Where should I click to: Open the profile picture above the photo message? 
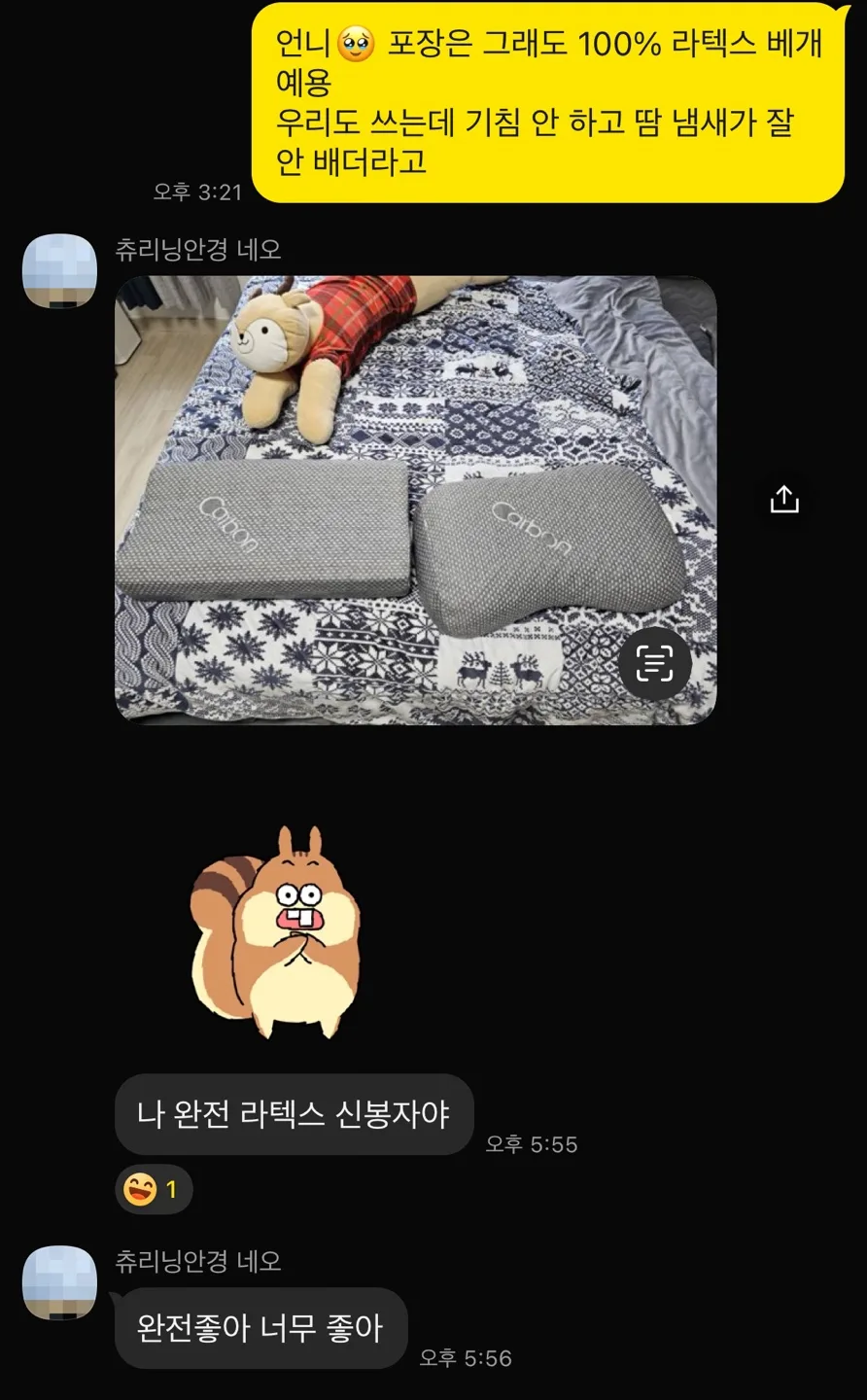60,271
